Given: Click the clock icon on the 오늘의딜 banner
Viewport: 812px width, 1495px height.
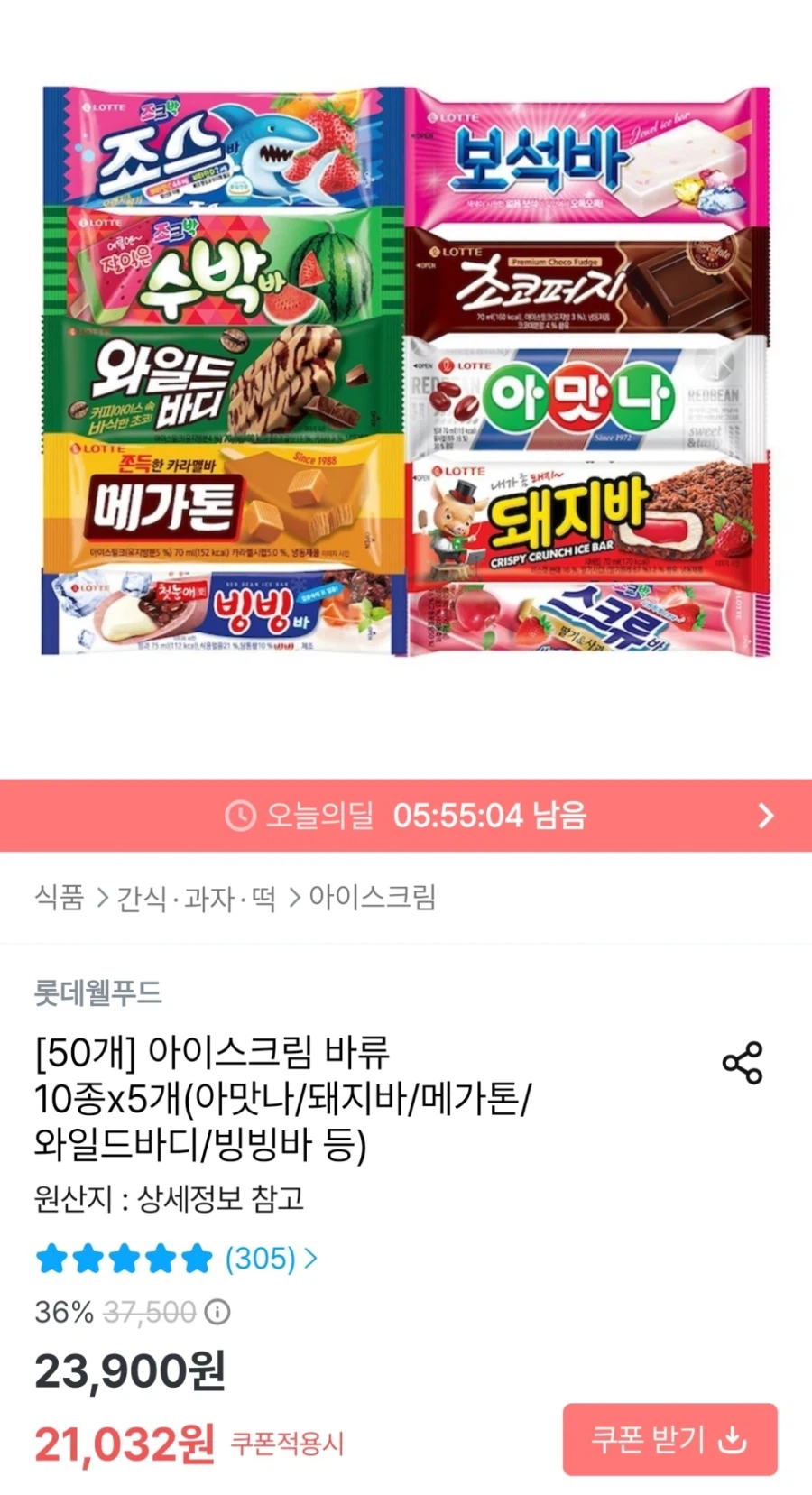Looking at the screenshot, I should [x=239, y=817].
